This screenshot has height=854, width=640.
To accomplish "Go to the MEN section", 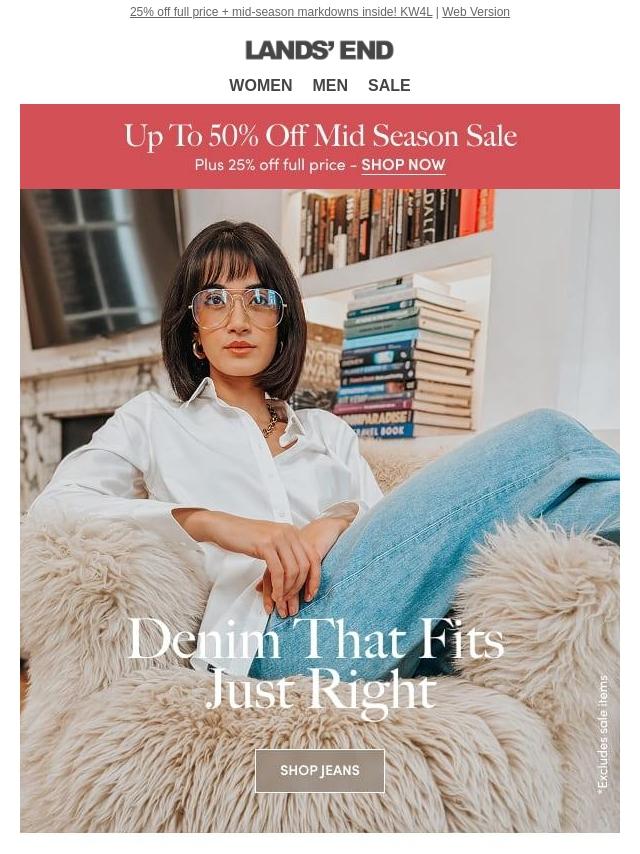I will 330,86.
